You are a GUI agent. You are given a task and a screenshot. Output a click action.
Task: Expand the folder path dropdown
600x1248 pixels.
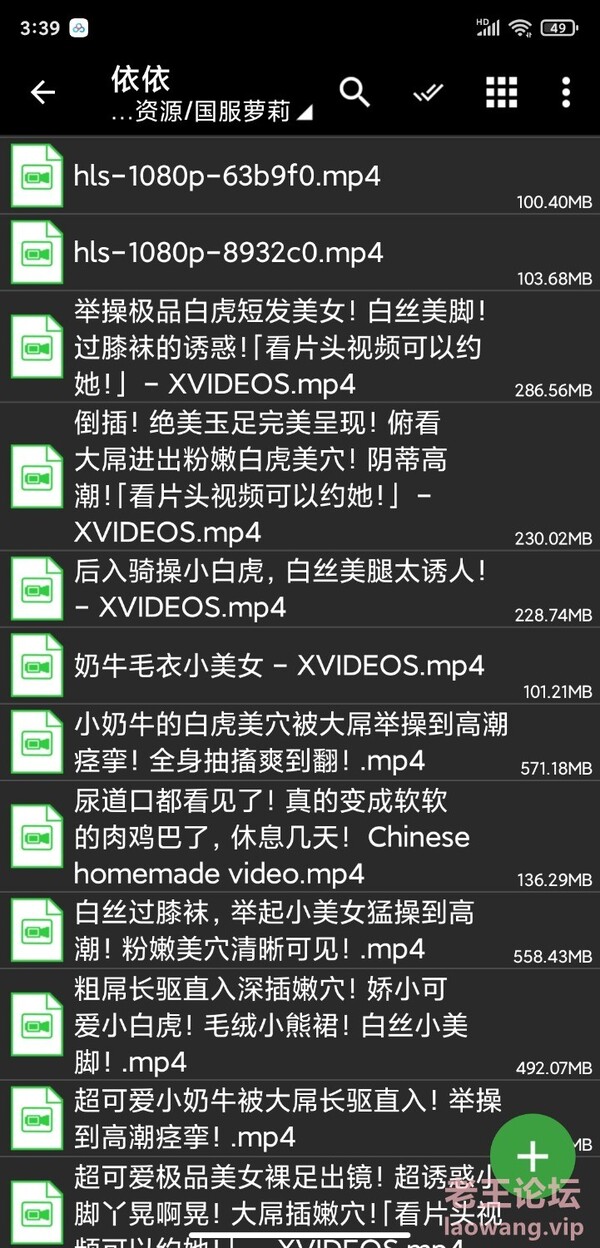point(305,112)
